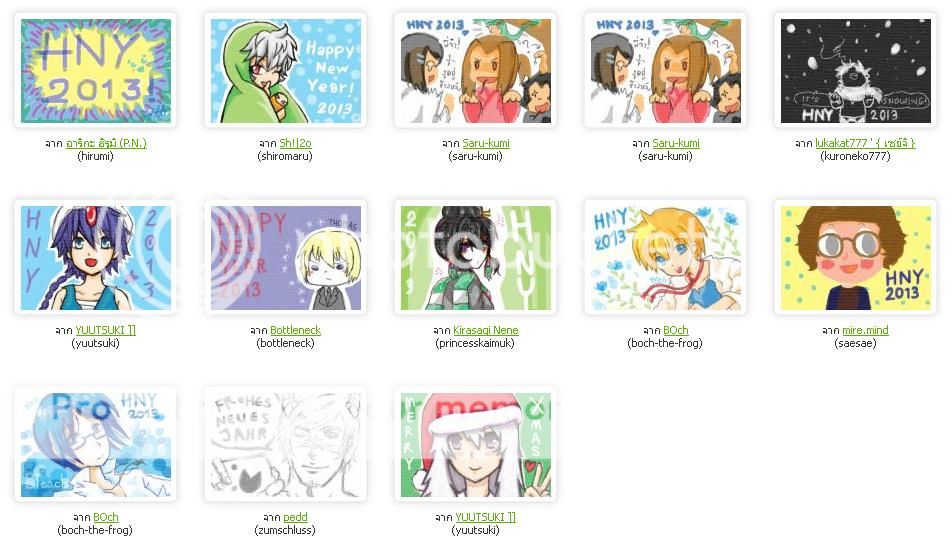Open the lukakat777 sender link
Image resolution: width=952 pixels, height=543 pixels.
pyautogui.click(x=865, y=143)
